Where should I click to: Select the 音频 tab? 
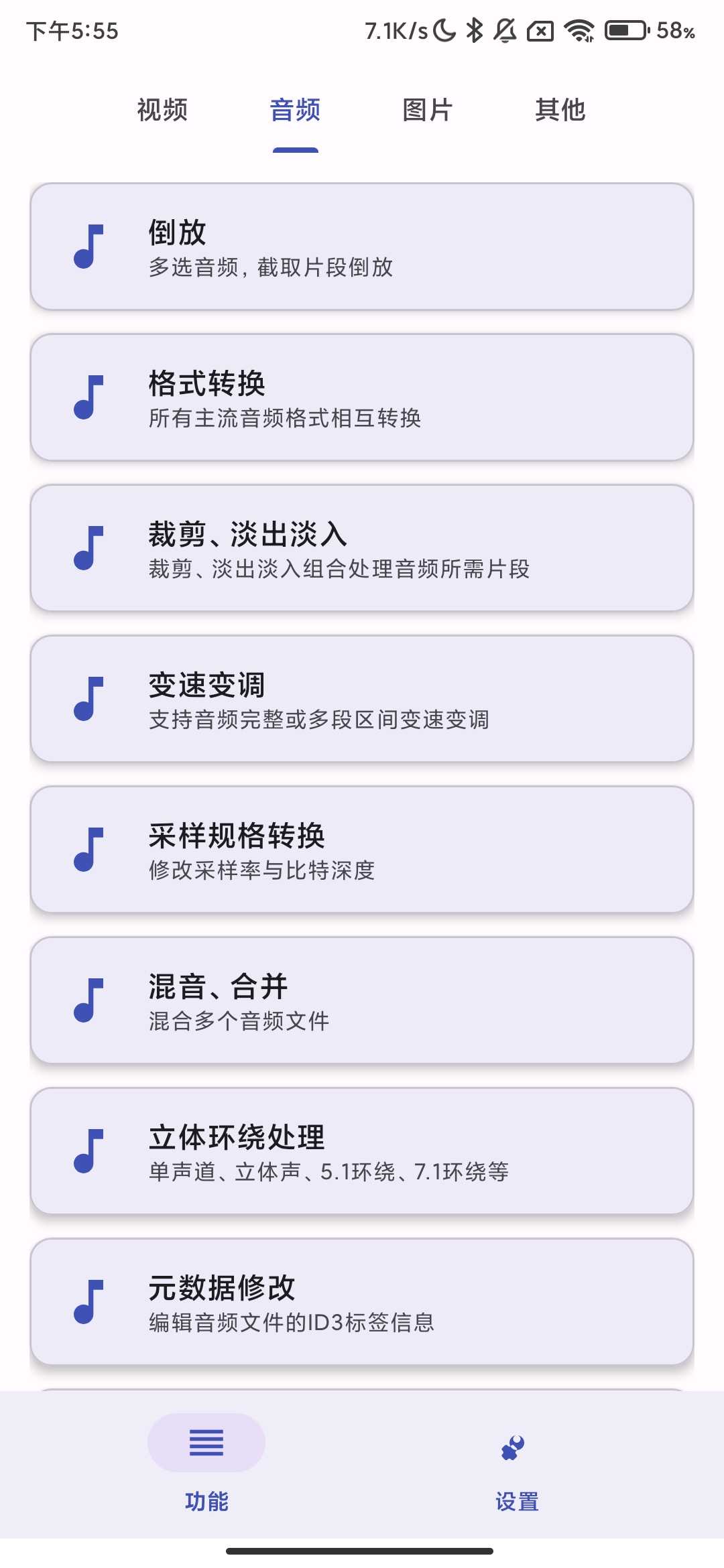295,110
